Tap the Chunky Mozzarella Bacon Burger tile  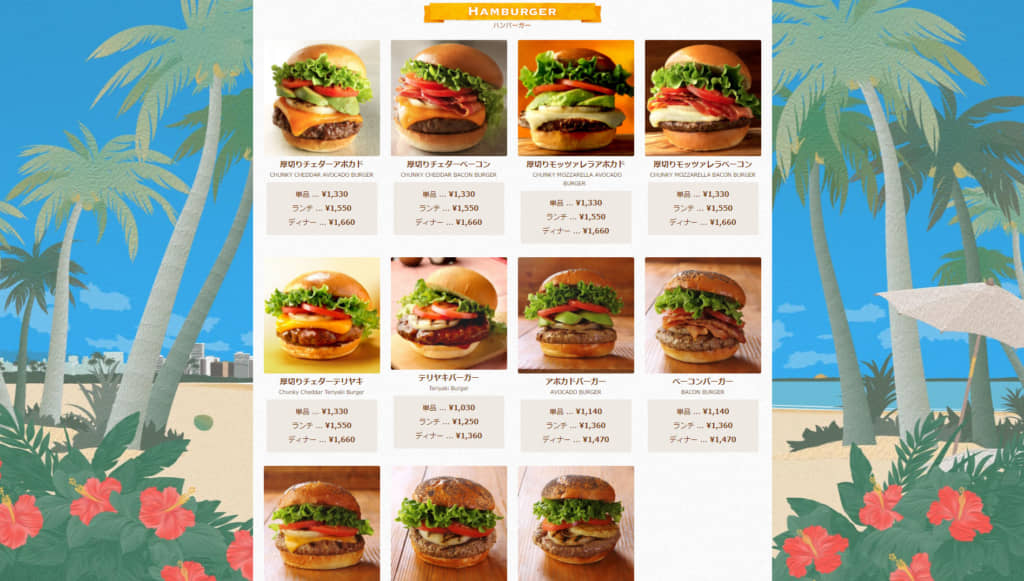point(703,98)
